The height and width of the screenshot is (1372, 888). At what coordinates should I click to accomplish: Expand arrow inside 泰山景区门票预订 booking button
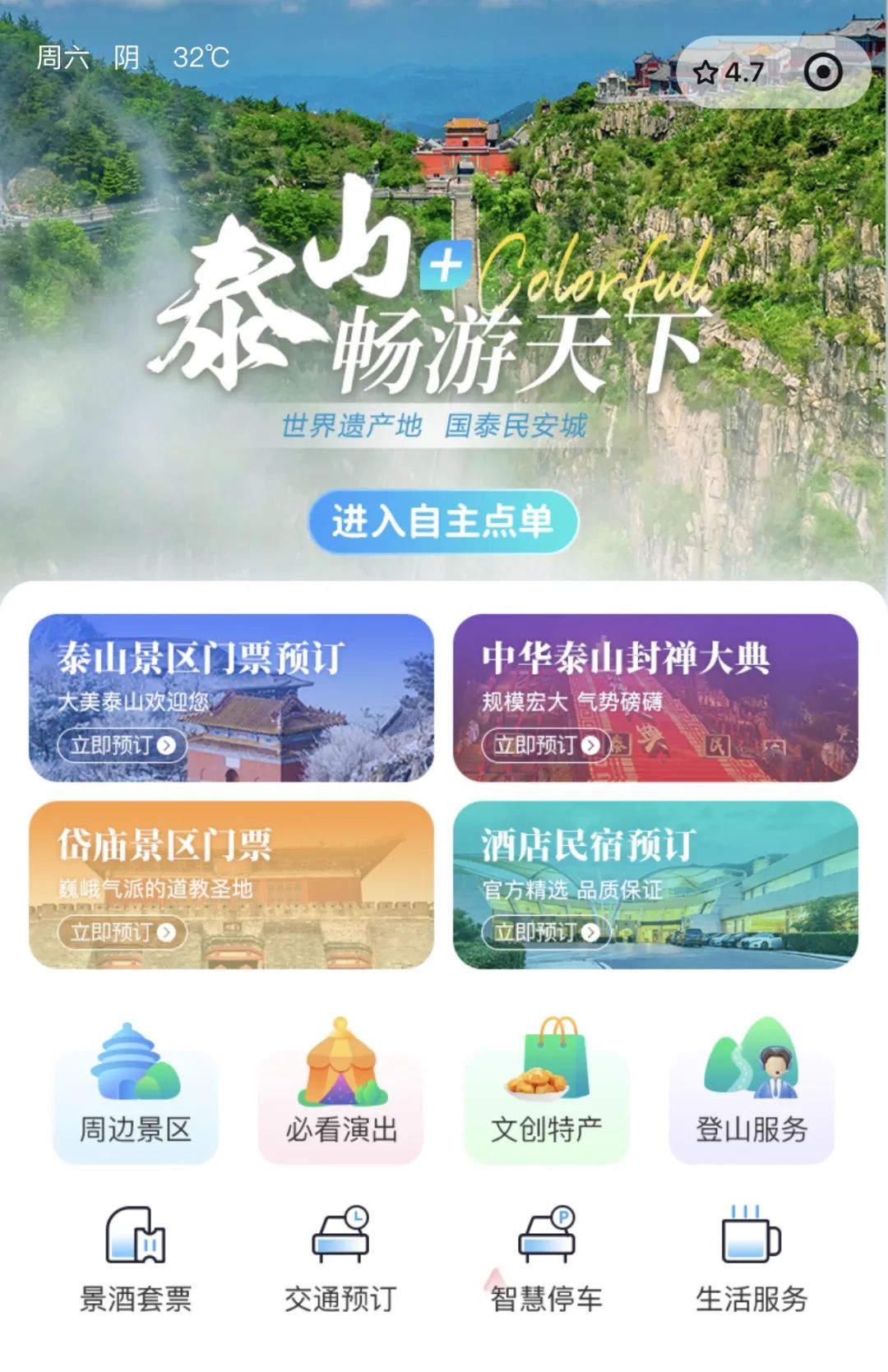pos(167,746)
